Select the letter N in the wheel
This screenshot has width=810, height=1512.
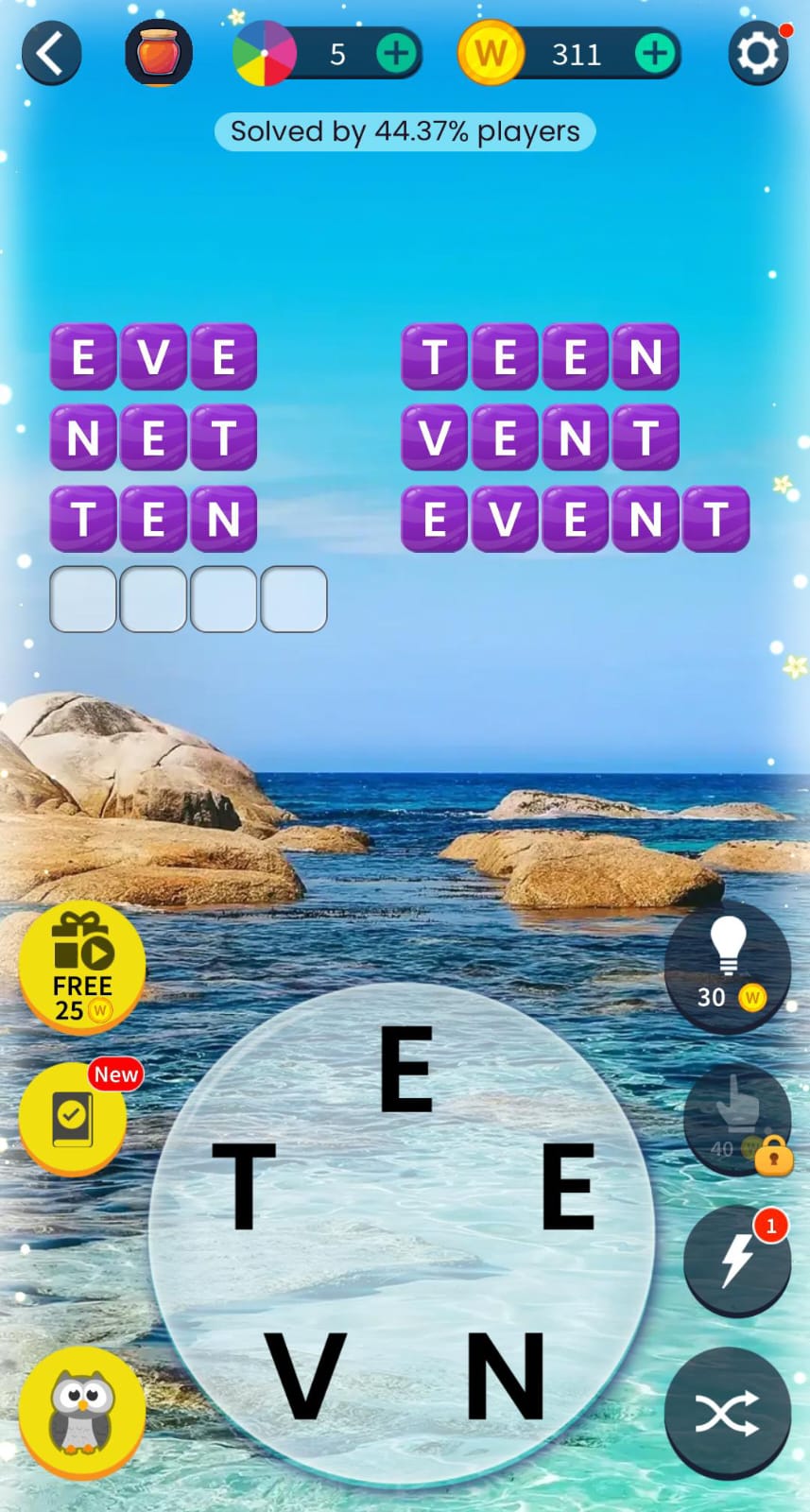click(506, 1375)
